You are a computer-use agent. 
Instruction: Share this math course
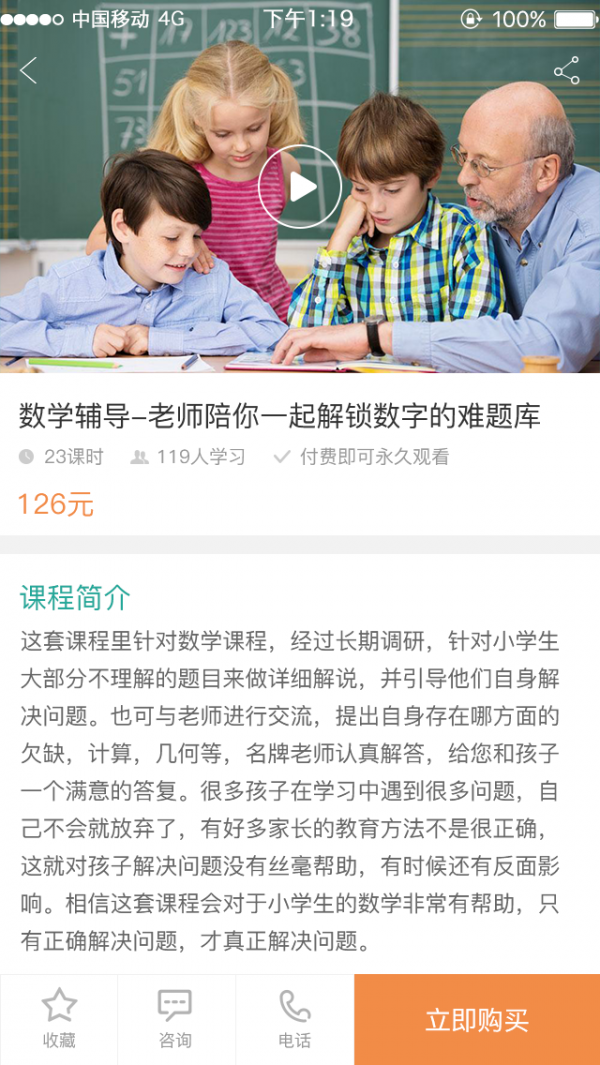[x=566, y=71]
